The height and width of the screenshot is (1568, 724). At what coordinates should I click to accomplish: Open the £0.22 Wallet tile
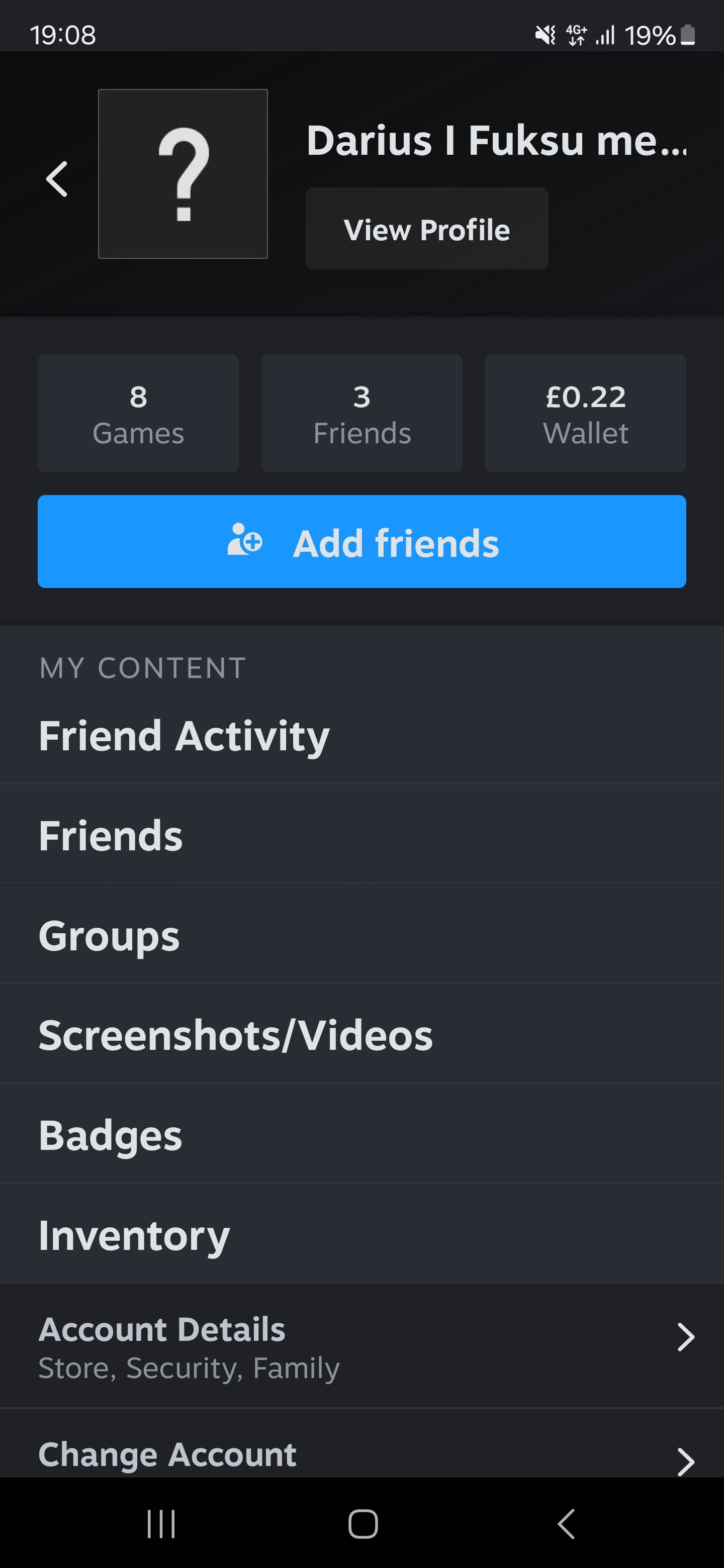(586, 414)
